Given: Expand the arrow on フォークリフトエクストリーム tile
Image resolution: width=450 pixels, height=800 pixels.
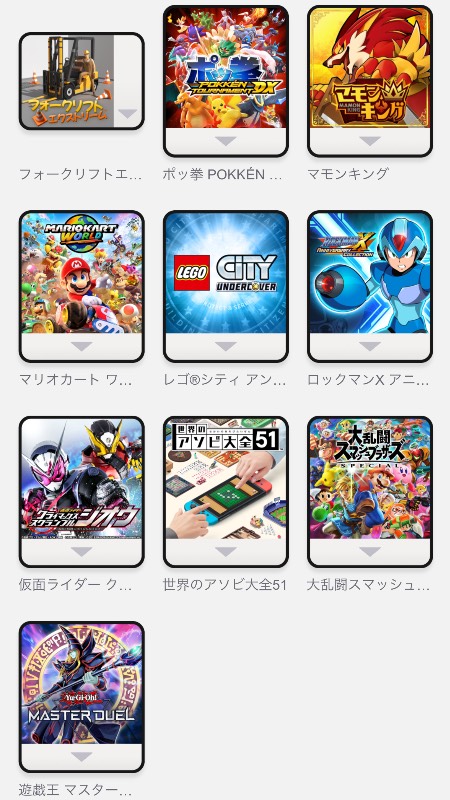Looking at the screenshot, I should (128, 113).
